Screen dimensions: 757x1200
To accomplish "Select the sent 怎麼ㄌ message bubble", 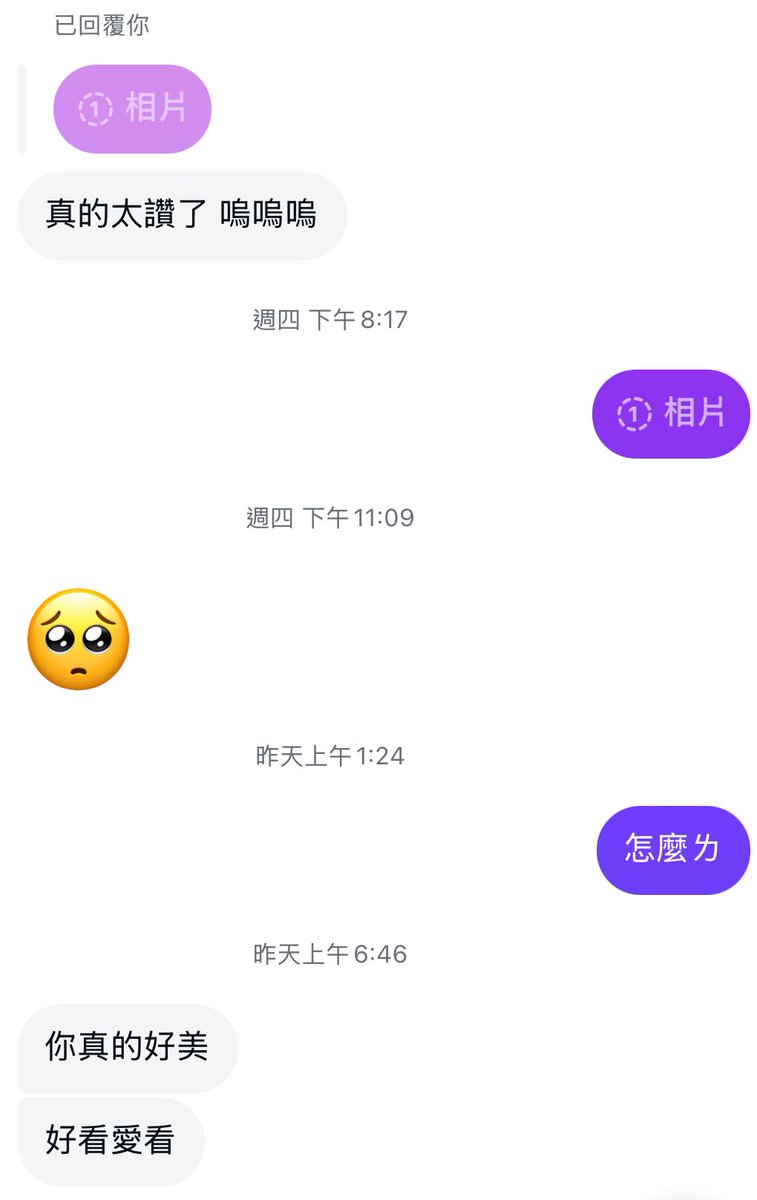I will point(672,849).
